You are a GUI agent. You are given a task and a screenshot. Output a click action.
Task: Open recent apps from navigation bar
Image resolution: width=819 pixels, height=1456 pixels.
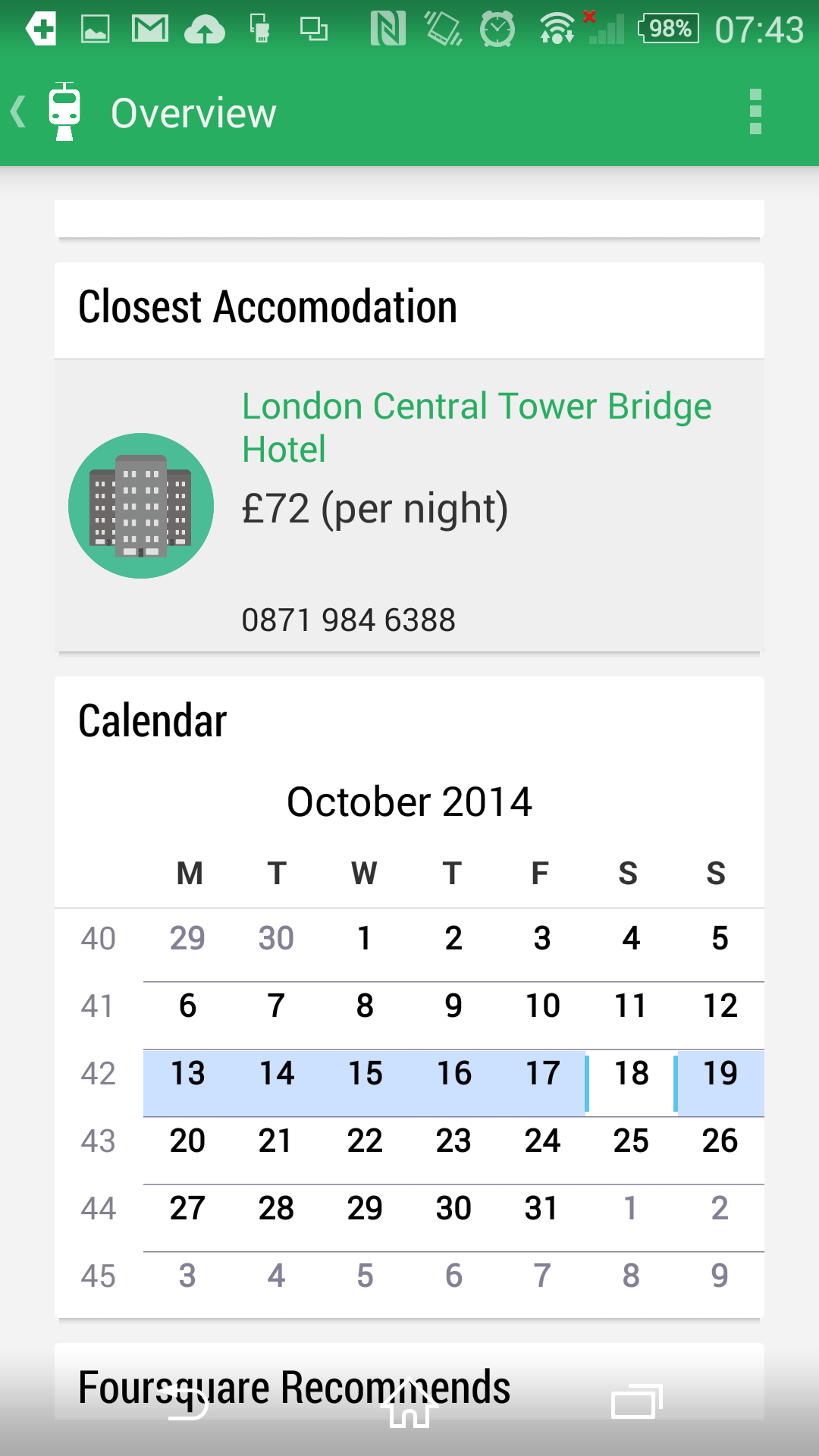pyautogui.click(x=635, y=1403)
